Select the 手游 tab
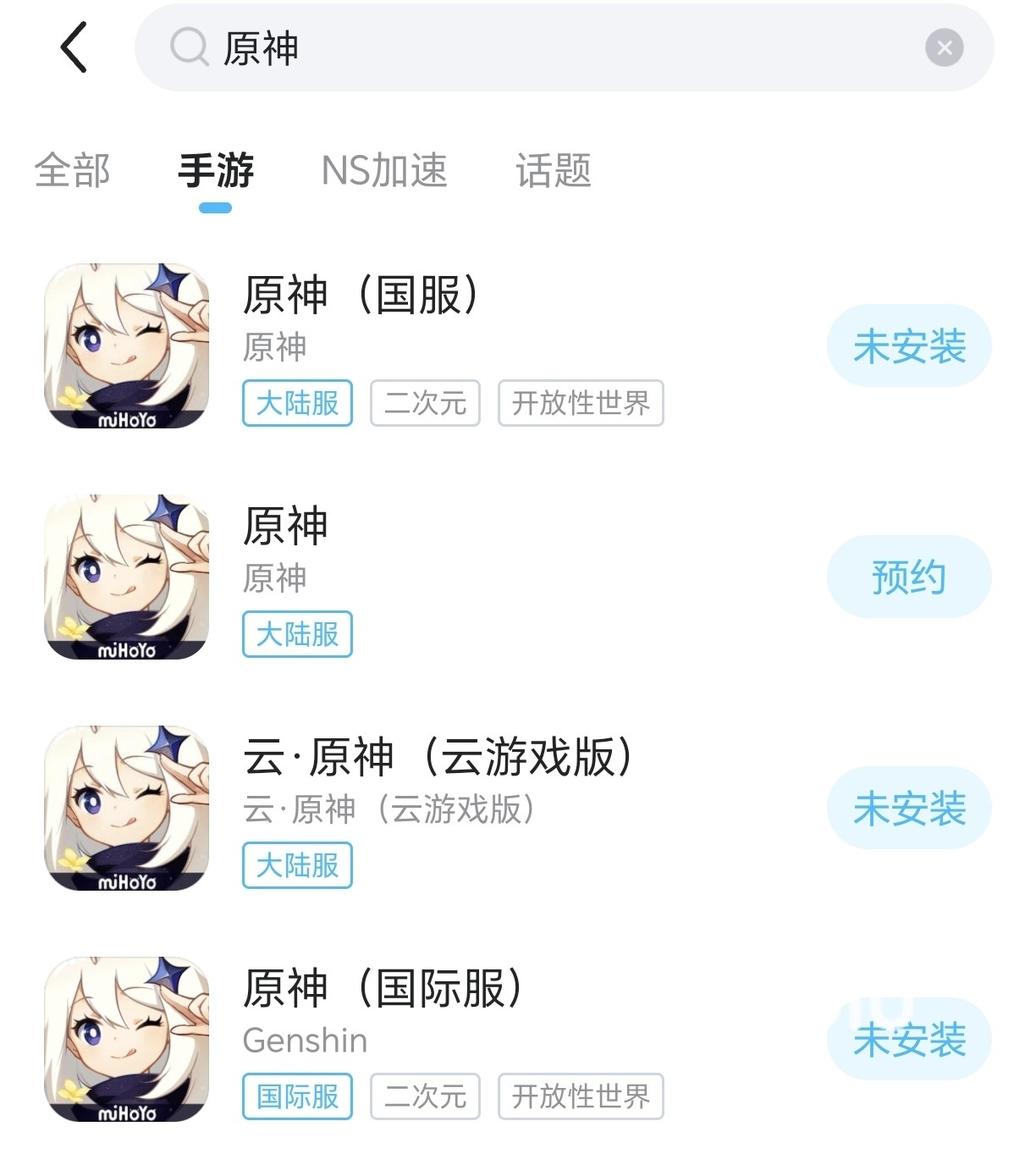 (x=216, y=171)
